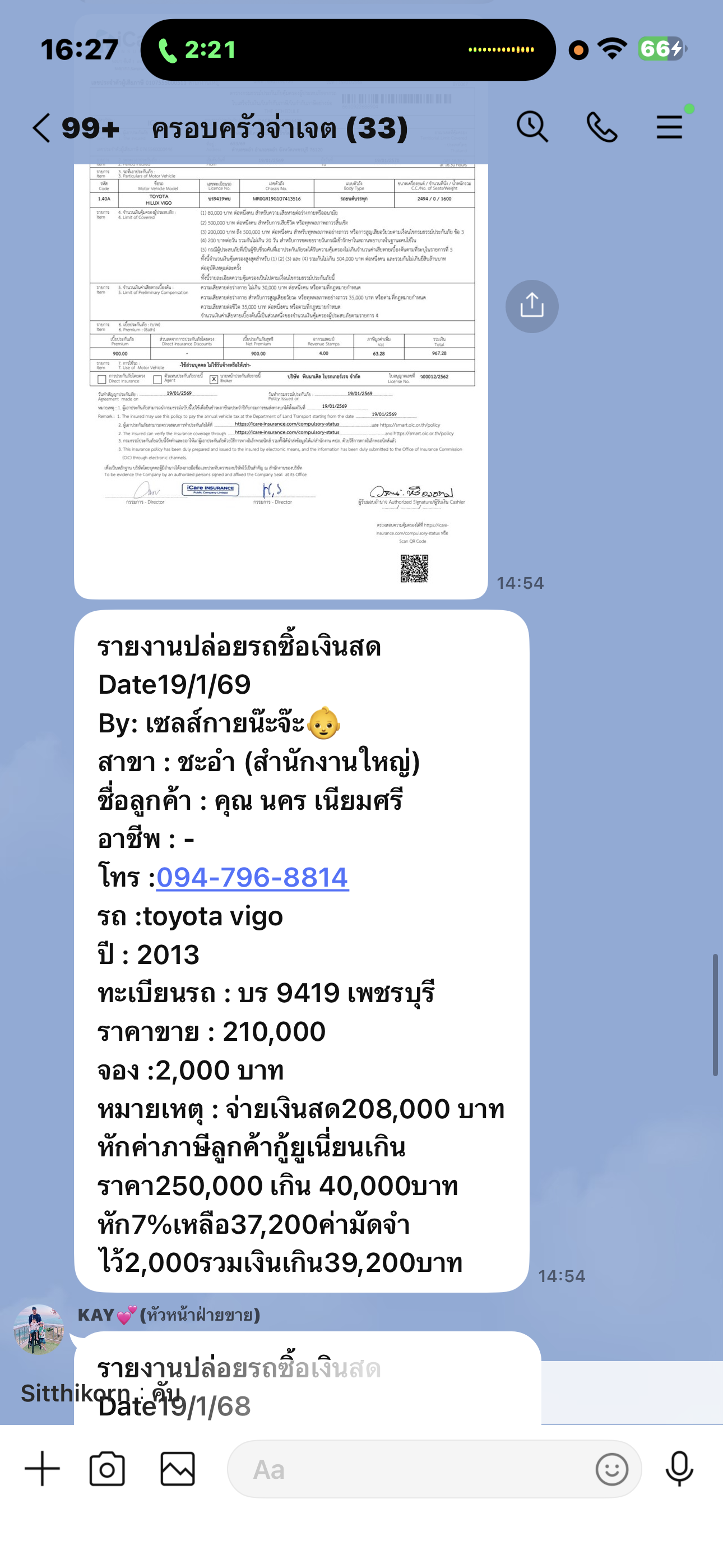Search within this chat
Screen dimensions: 723x1568
tap(532, 127)
